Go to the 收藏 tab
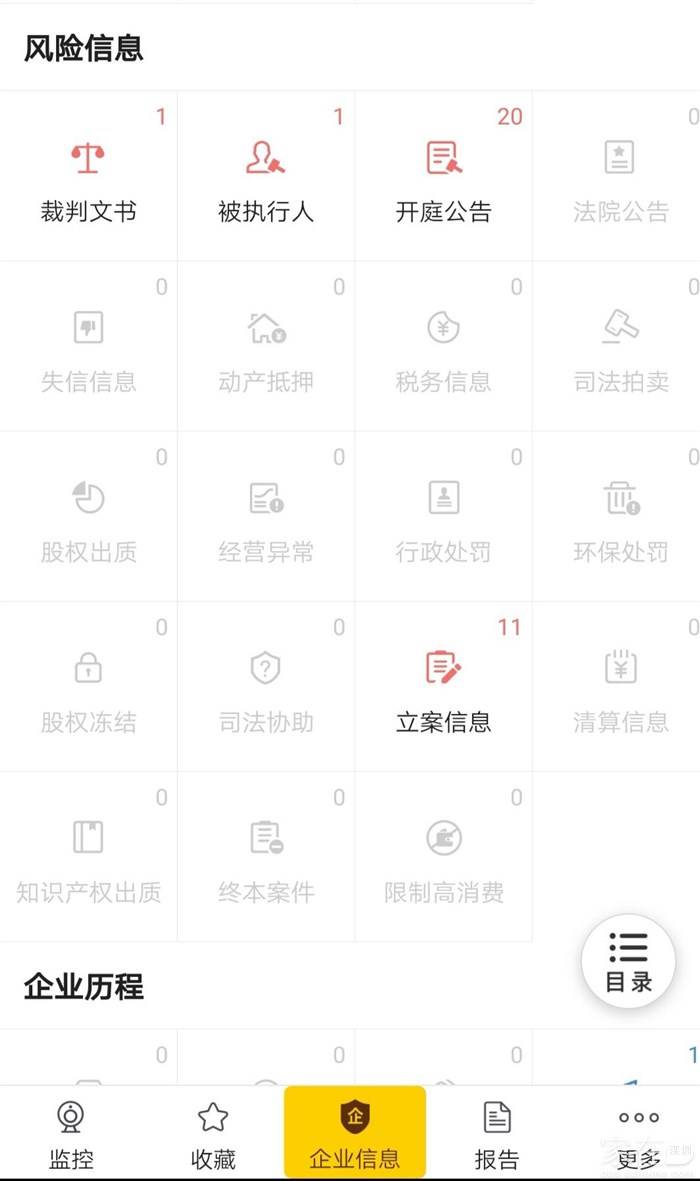Viewport: 700px width, 1181px height. (x=213, y=1134)
